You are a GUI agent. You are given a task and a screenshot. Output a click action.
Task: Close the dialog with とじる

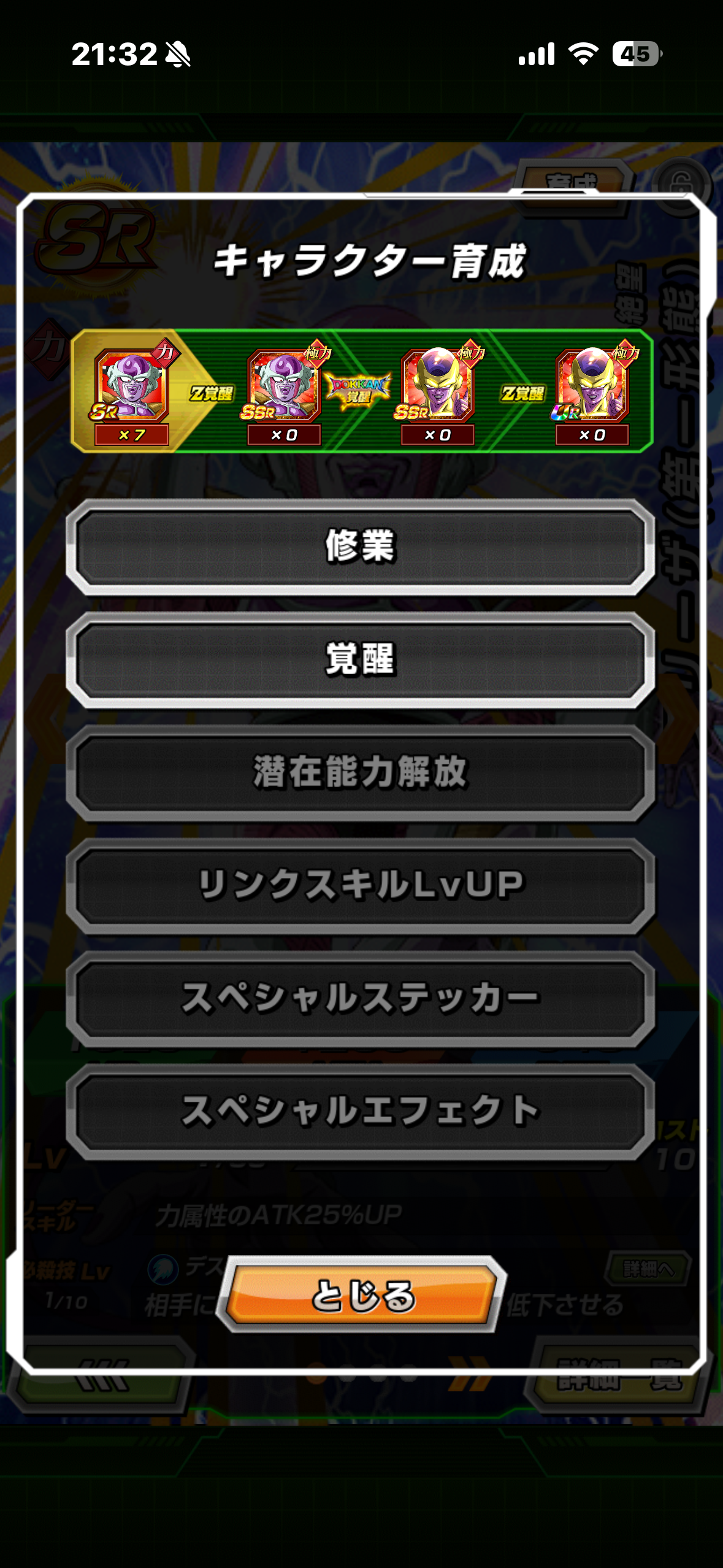(x=362, y=1294)
